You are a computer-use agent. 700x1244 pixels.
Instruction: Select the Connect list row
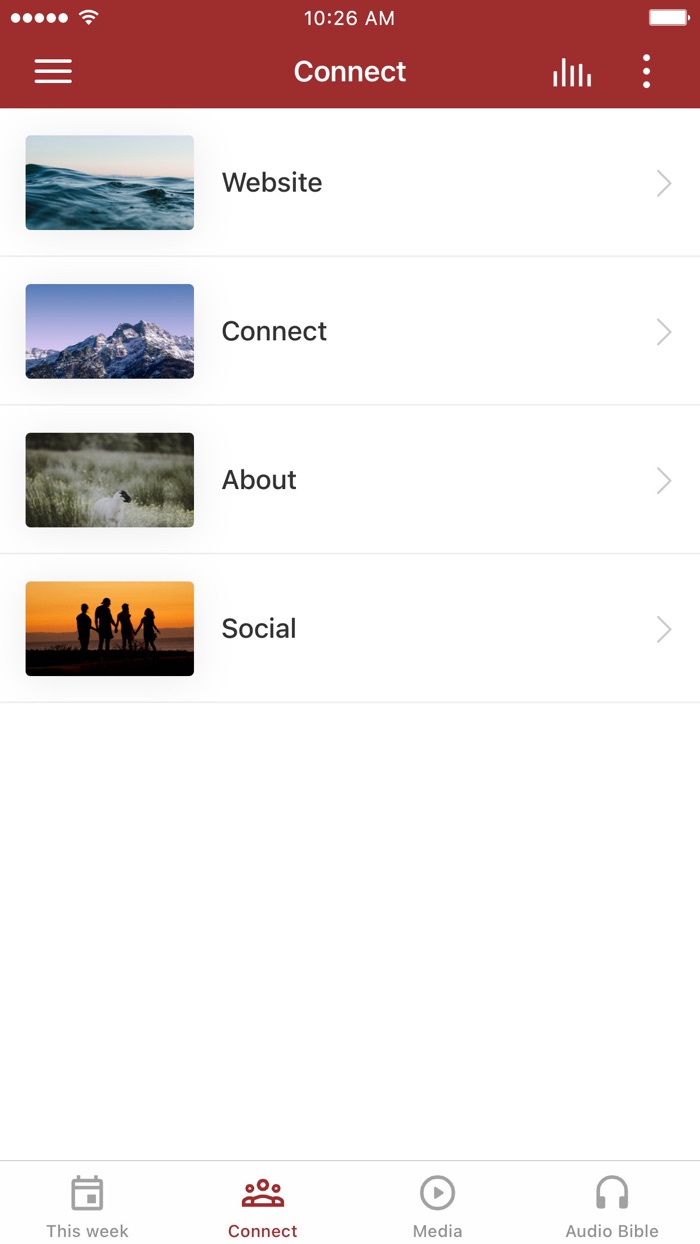coord(350,331)
